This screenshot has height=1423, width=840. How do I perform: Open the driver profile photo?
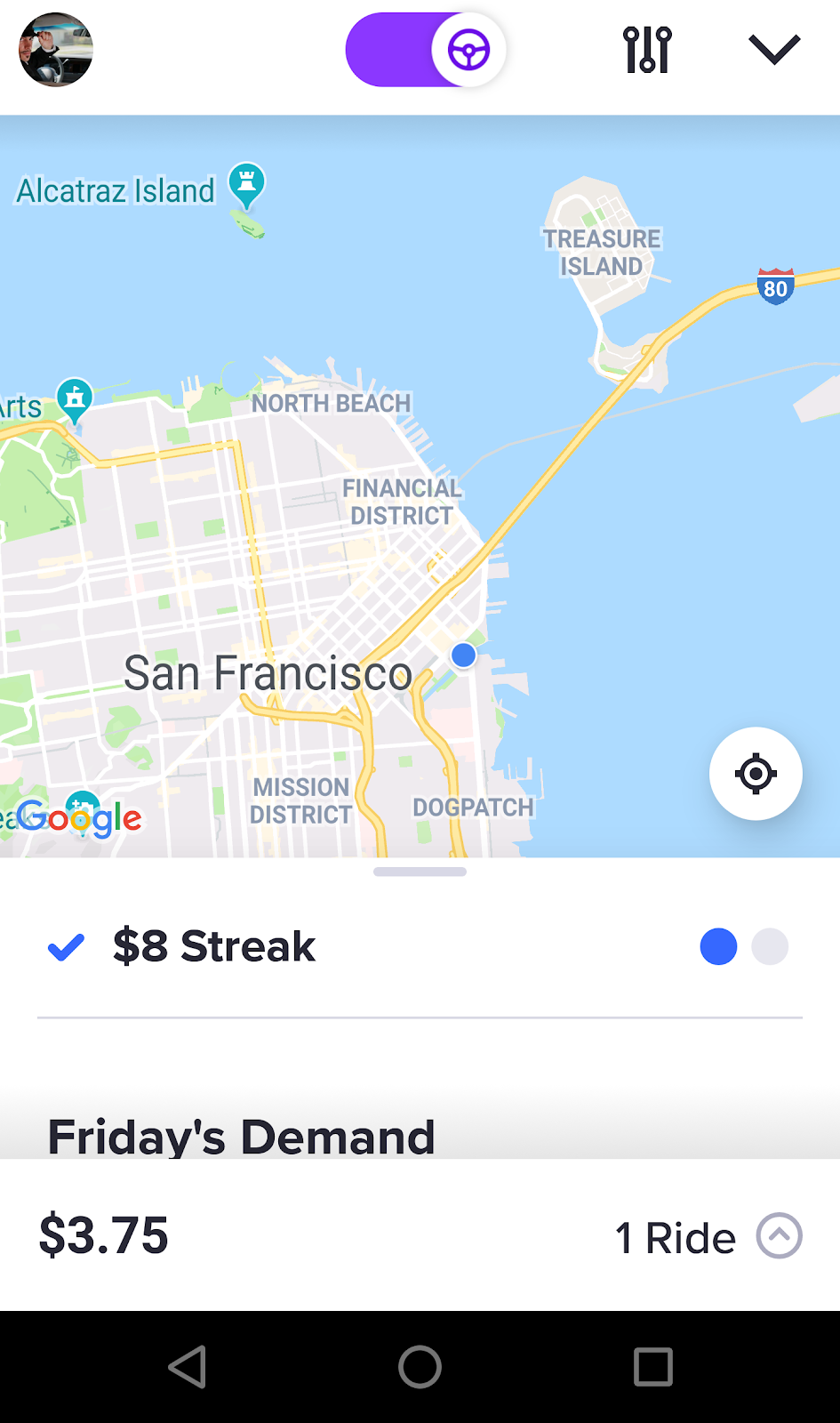point(56,50)
